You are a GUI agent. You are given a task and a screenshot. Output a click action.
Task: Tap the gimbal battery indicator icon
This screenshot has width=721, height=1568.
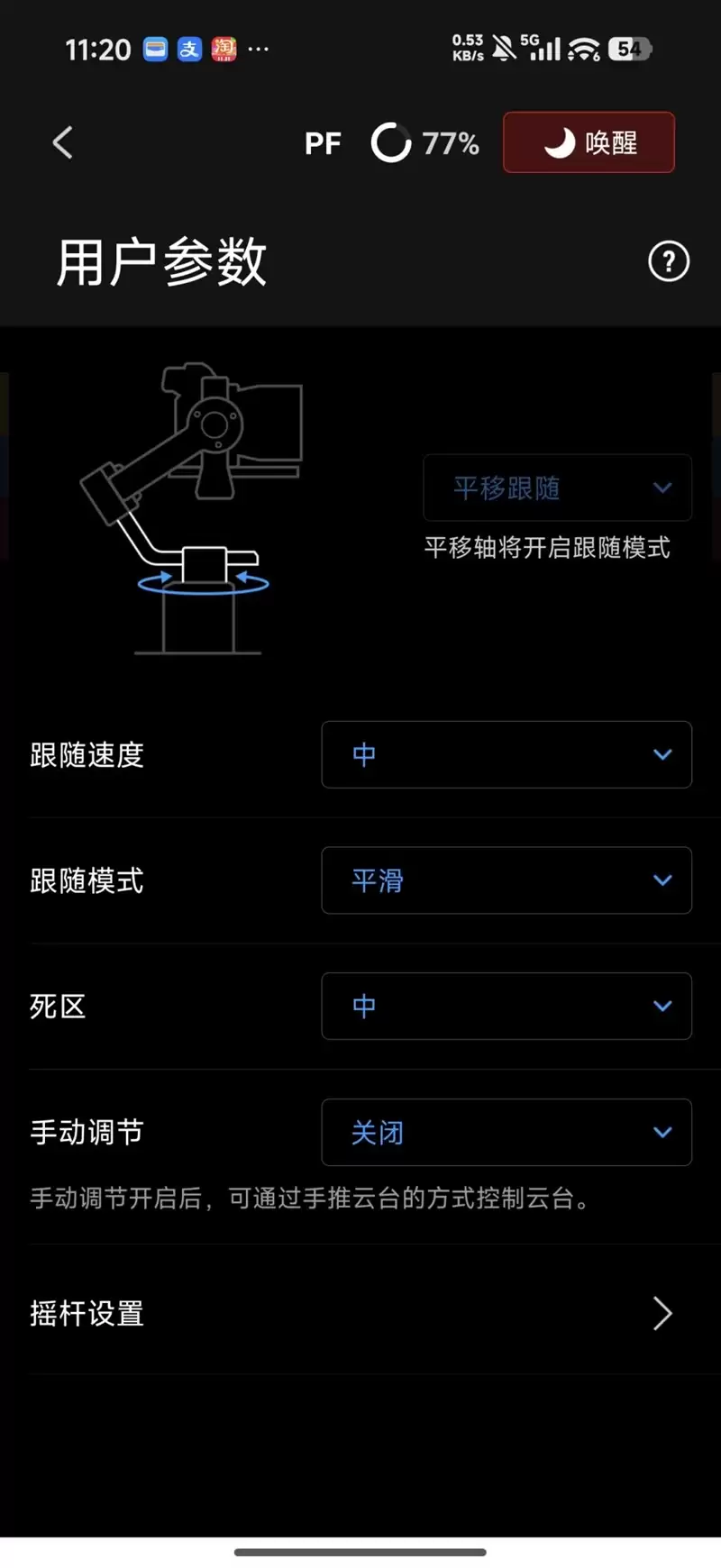click(392, 142)
